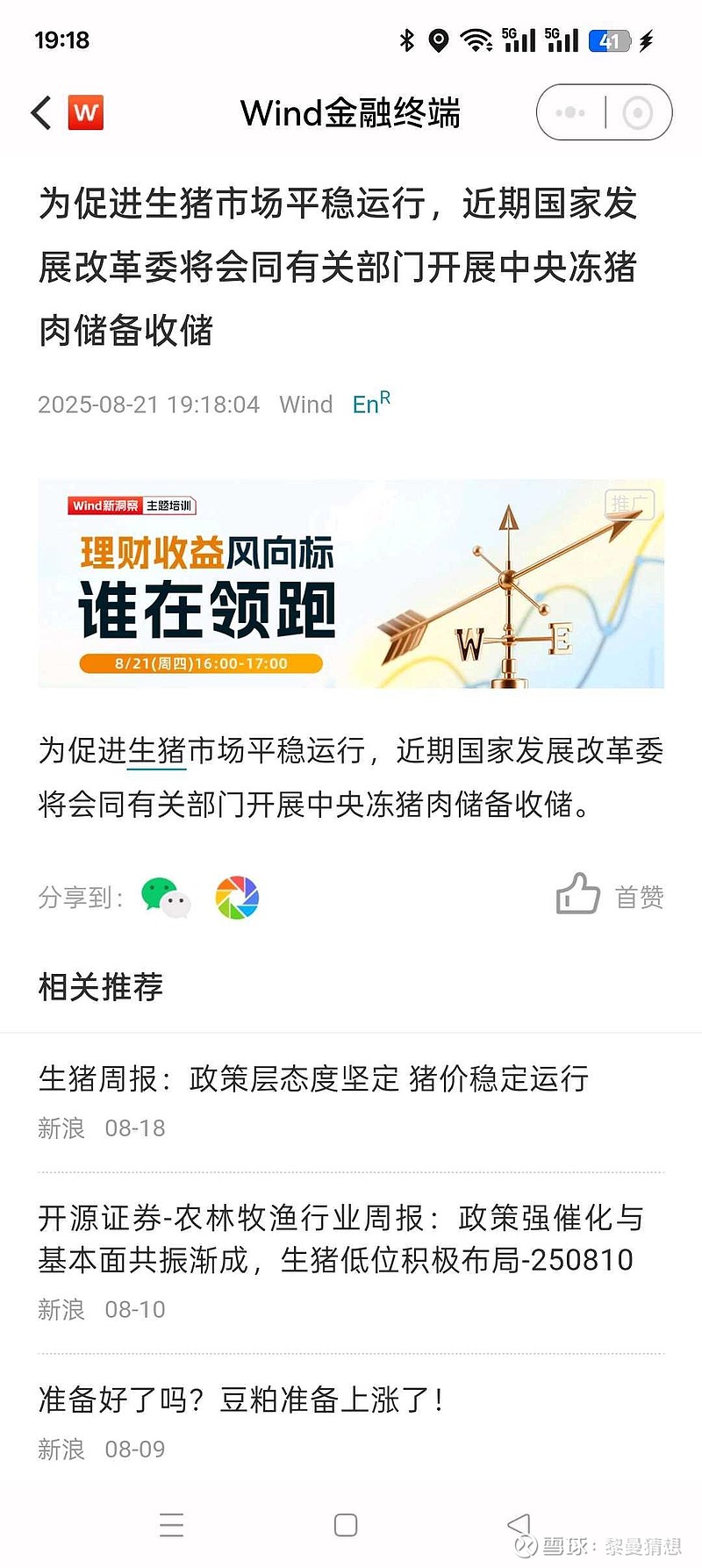Give the article its first like
The height and width of the screenshot is (1568, 702).
pyautogui.click(x=610, y=895)
